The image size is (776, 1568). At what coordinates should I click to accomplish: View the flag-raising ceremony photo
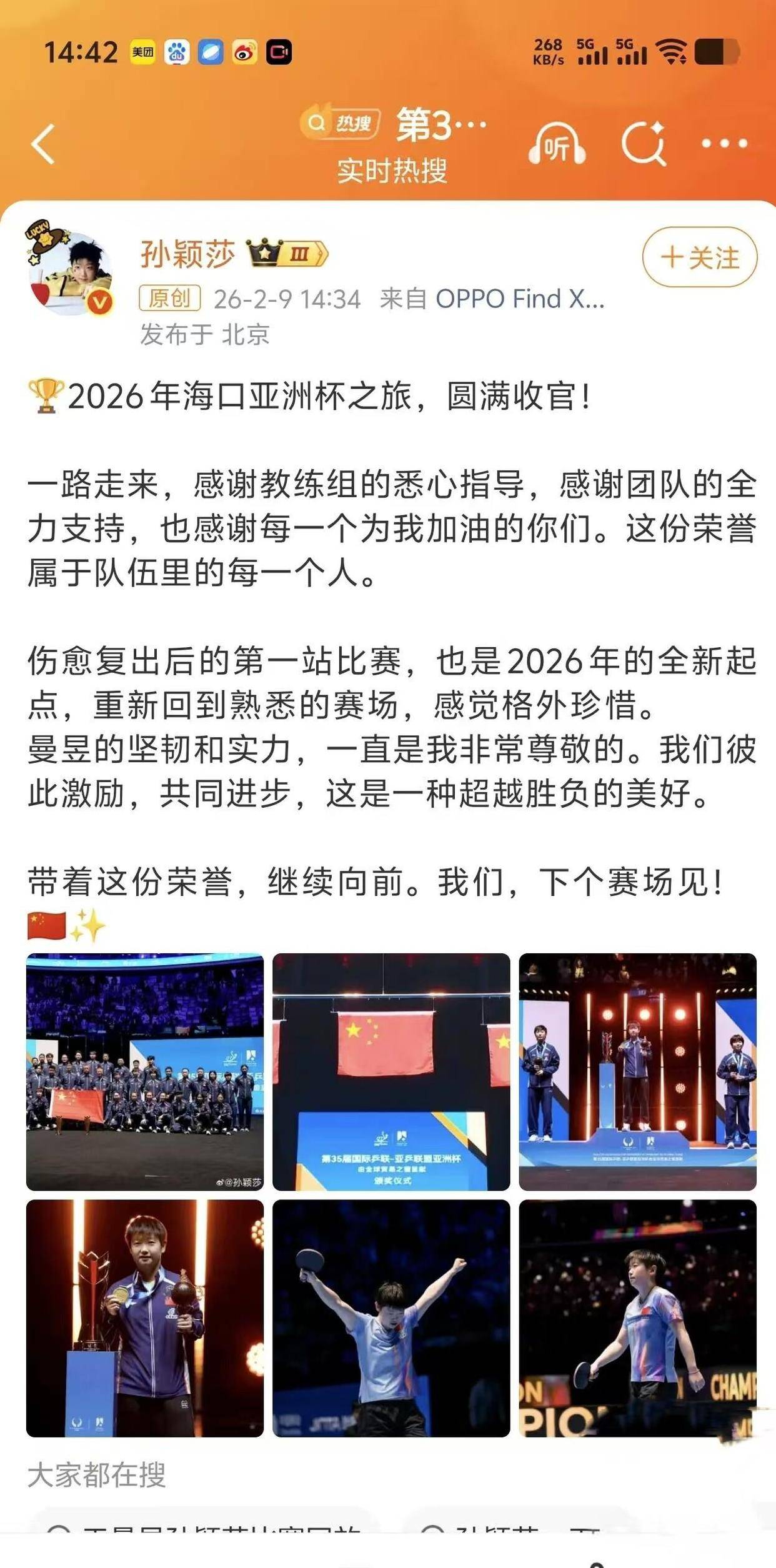[x=391, y=1071]
